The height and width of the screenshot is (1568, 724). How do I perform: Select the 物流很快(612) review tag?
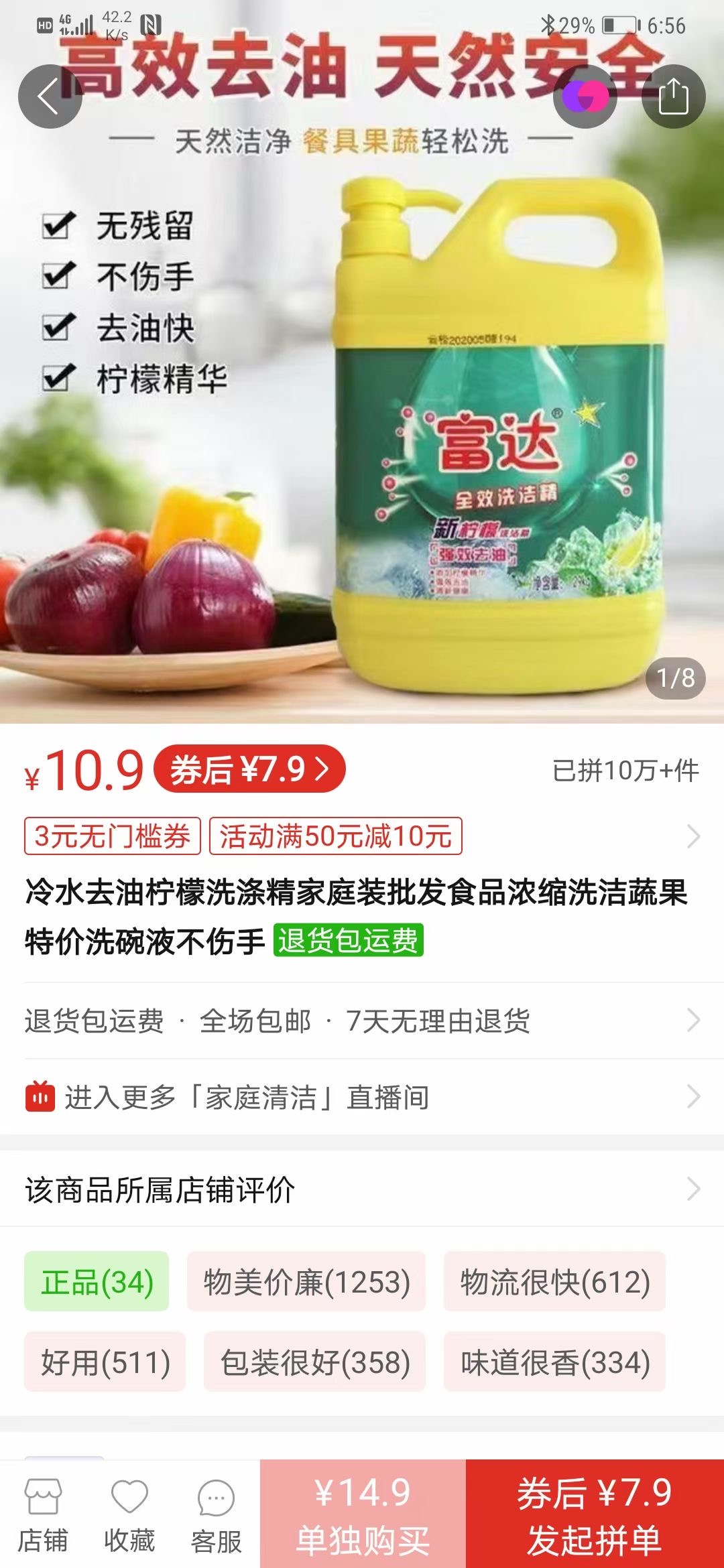coord(554,1282)
